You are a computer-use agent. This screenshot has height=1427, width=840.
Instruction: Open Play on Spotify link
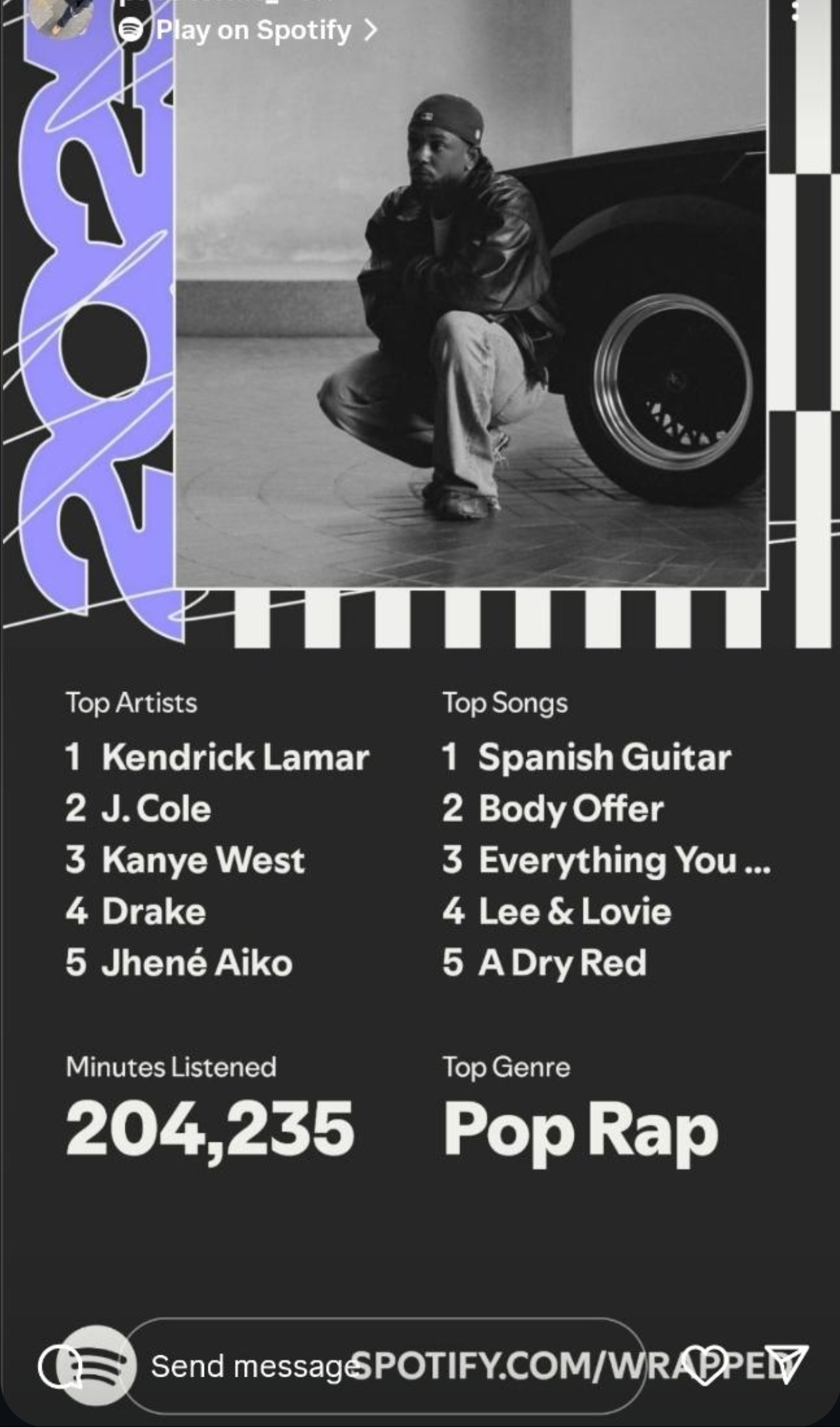point(252,30)
